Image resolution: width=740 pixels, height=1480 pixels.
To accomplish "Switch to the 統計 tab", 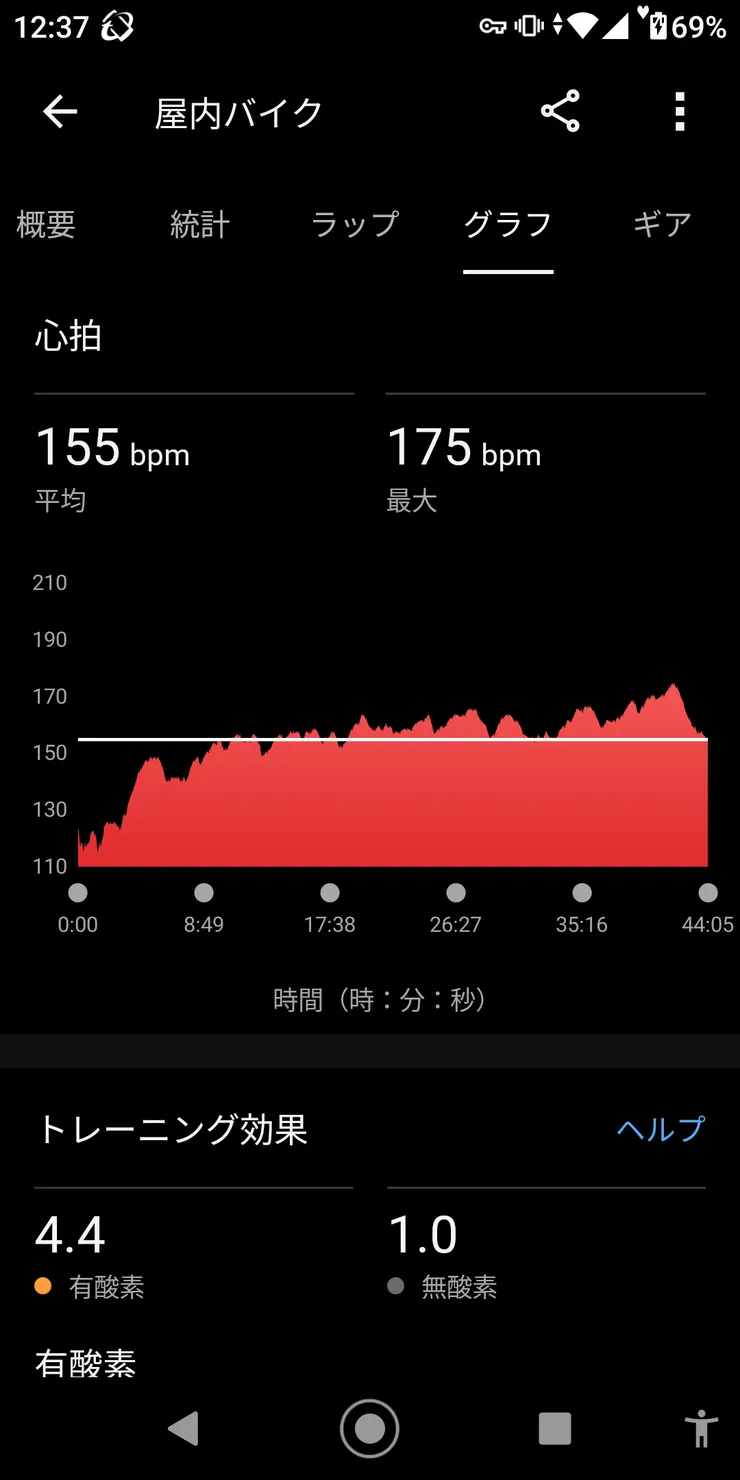I will tap(200, 225).
